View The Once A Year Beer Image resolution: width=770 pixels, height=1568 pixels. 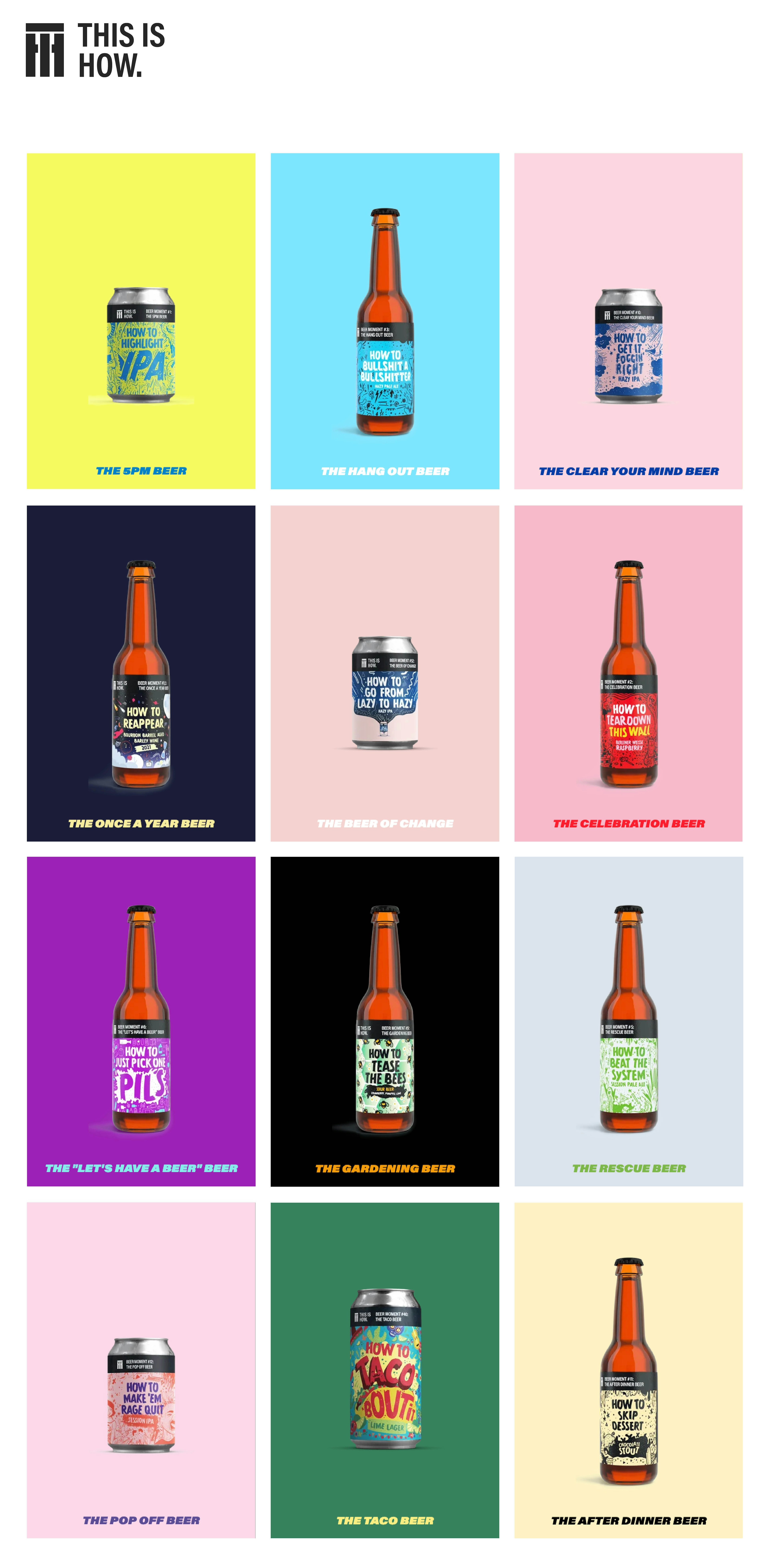(x=141, y=673)
